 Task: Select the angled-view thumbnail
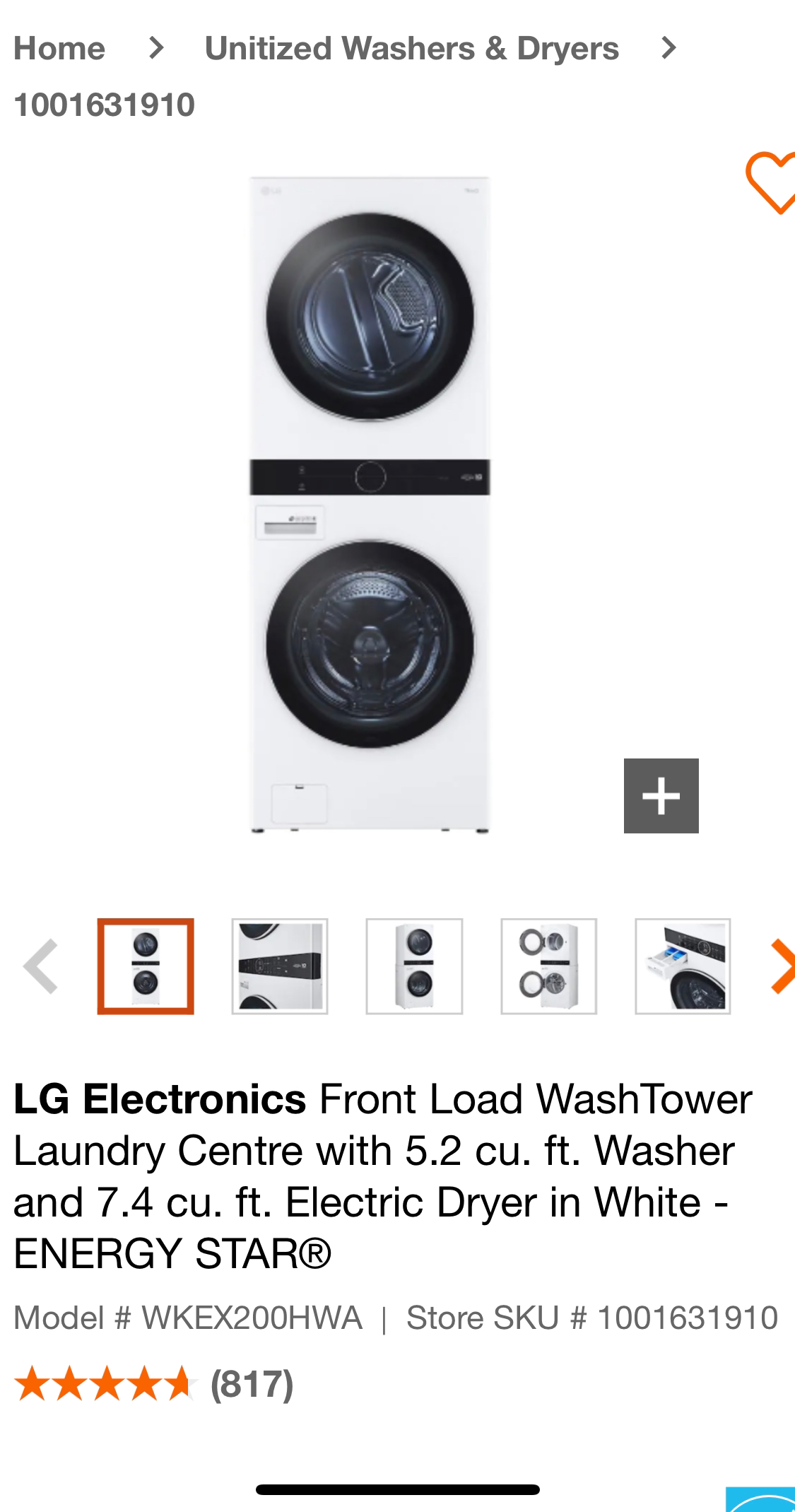coord(414,966)
